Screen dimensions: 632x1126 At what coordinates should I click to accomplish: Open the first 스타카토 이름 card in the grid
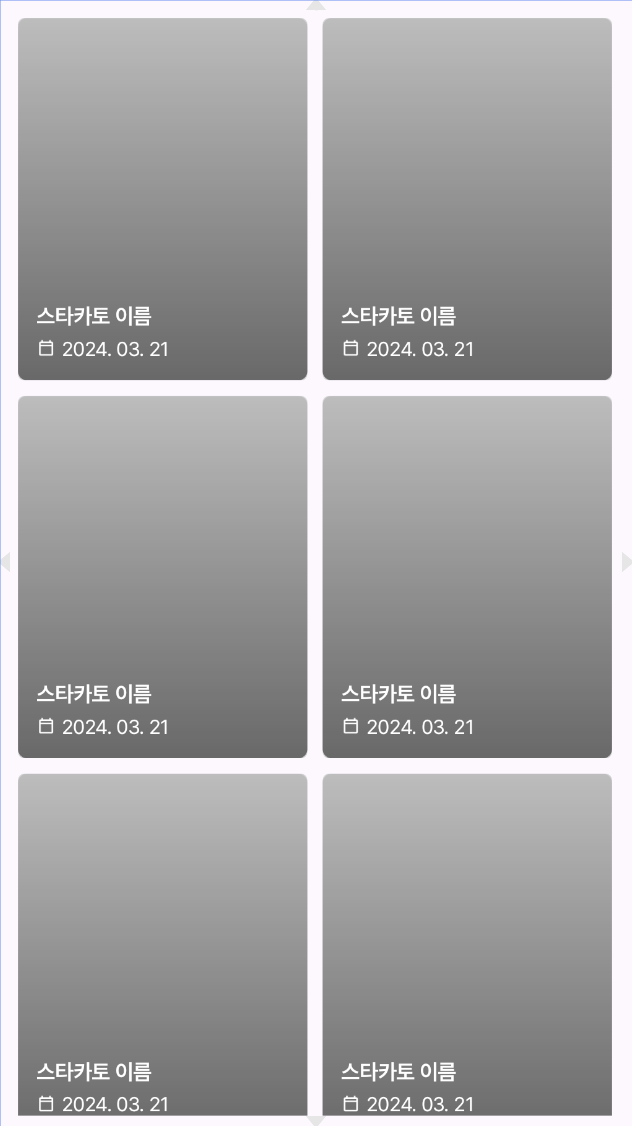162,199
